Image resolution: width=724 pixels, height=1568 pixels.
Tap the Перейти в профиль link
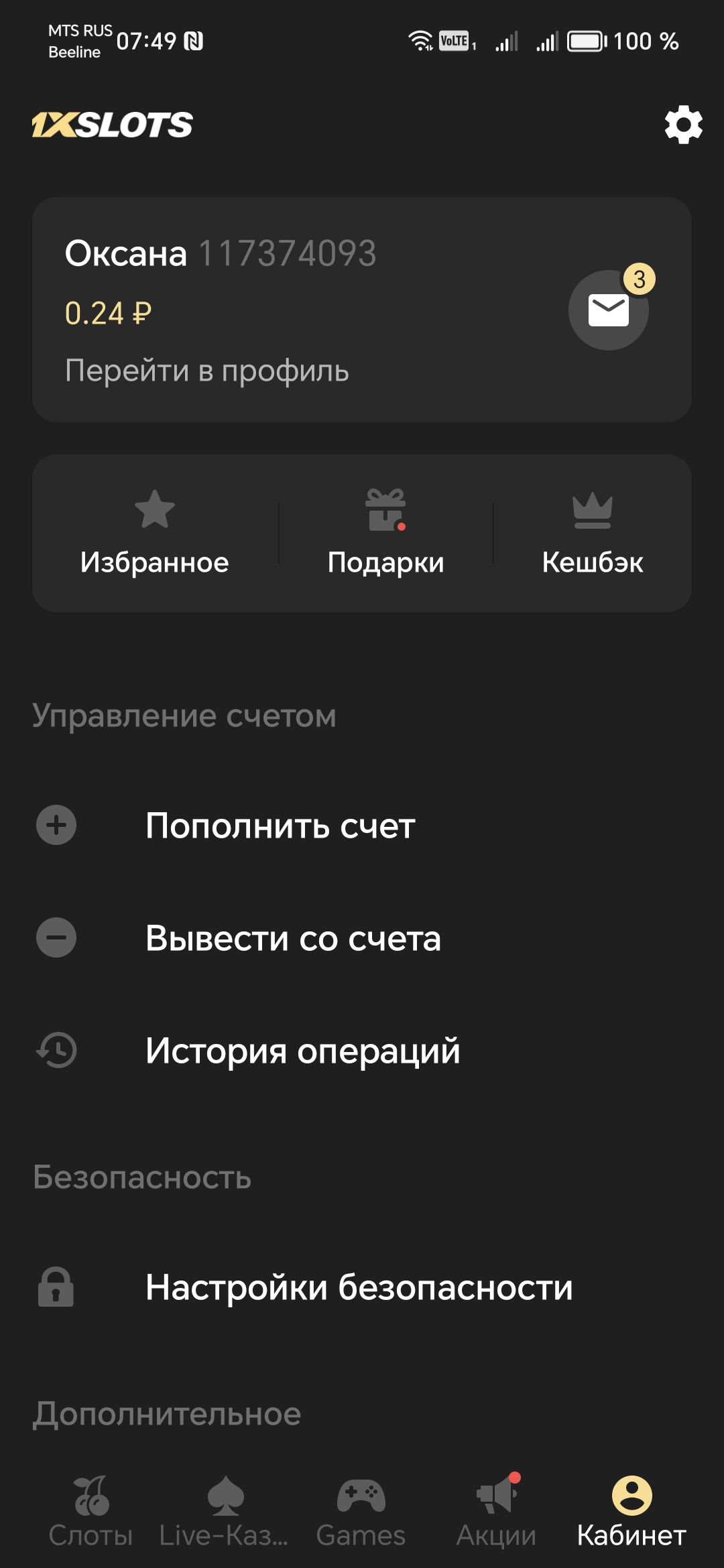click(206, 371)
